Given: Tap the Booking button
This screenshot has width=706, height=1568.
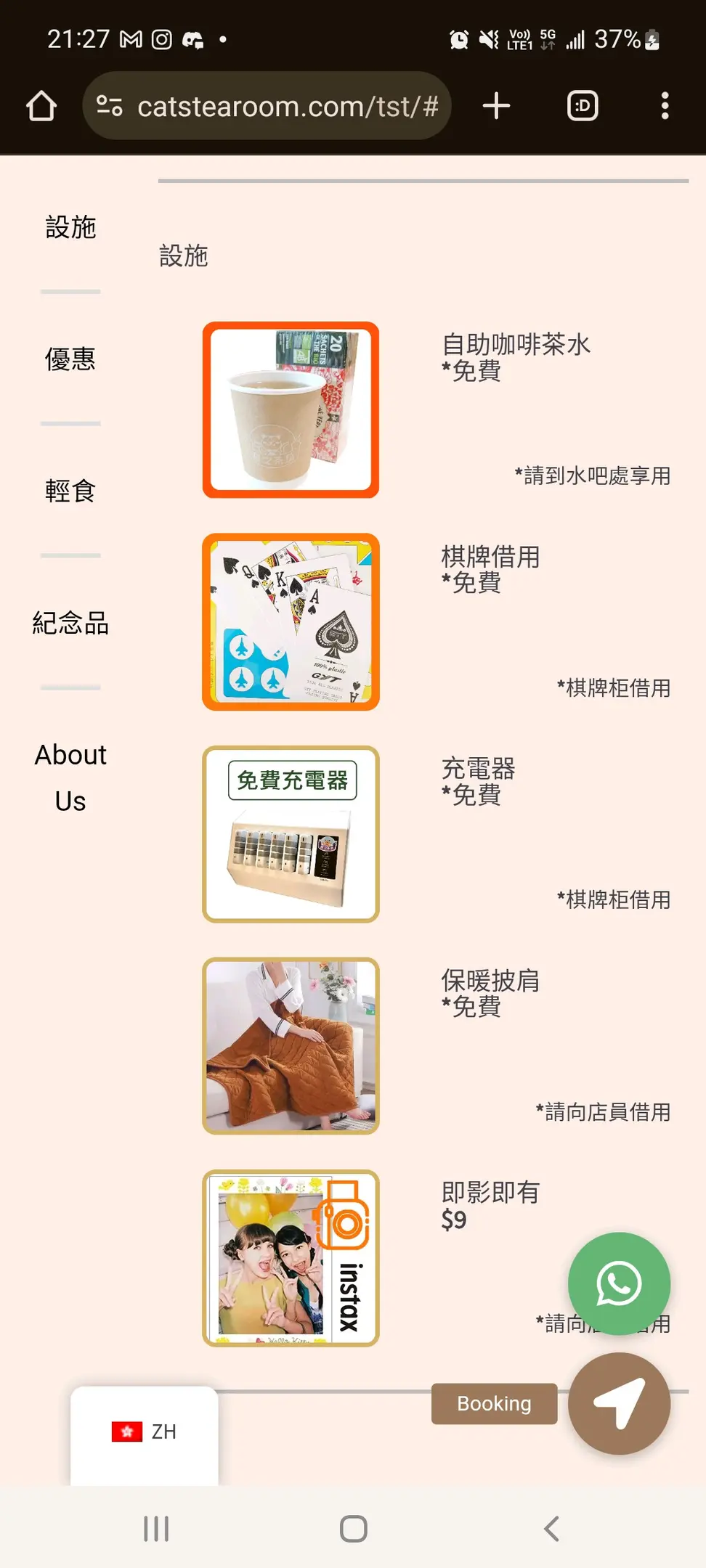Looking at the screenshot, I should tap(494, 1403).
